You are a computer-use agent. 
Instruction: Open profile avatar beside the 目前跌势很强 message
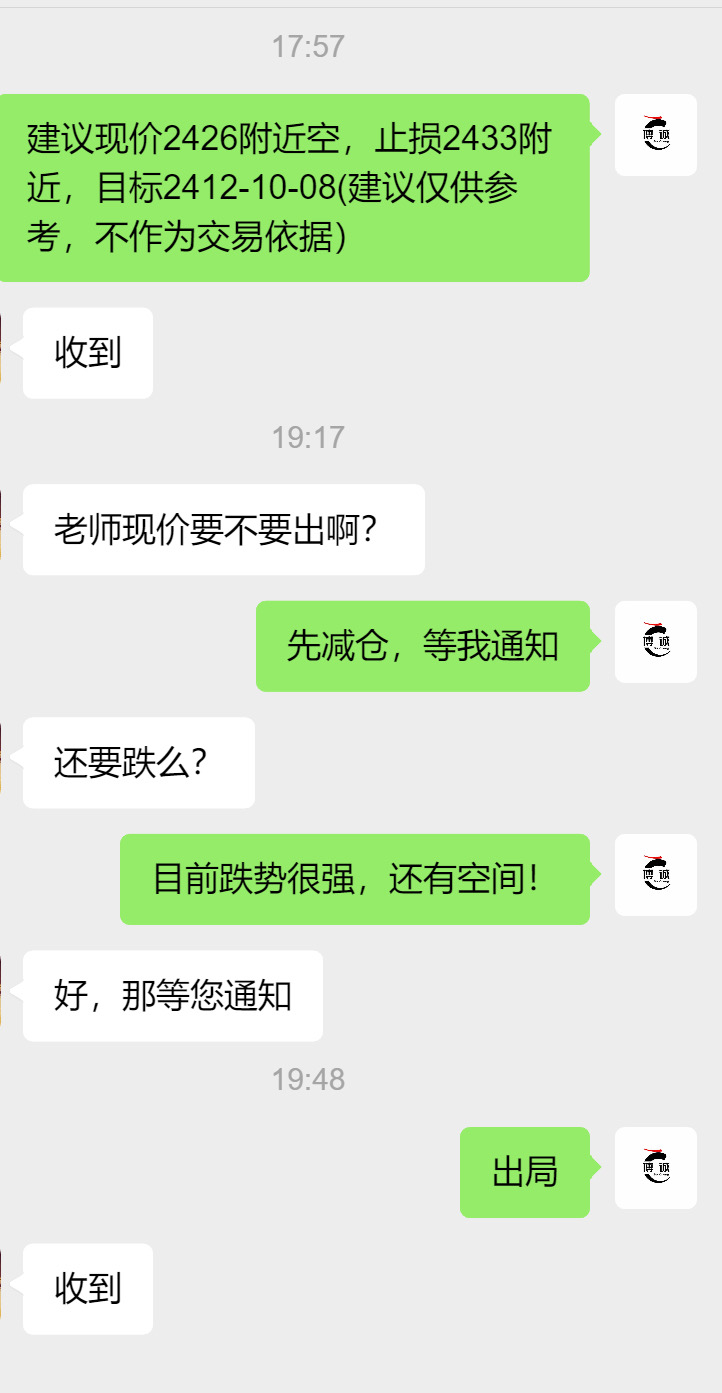[655, 875]
